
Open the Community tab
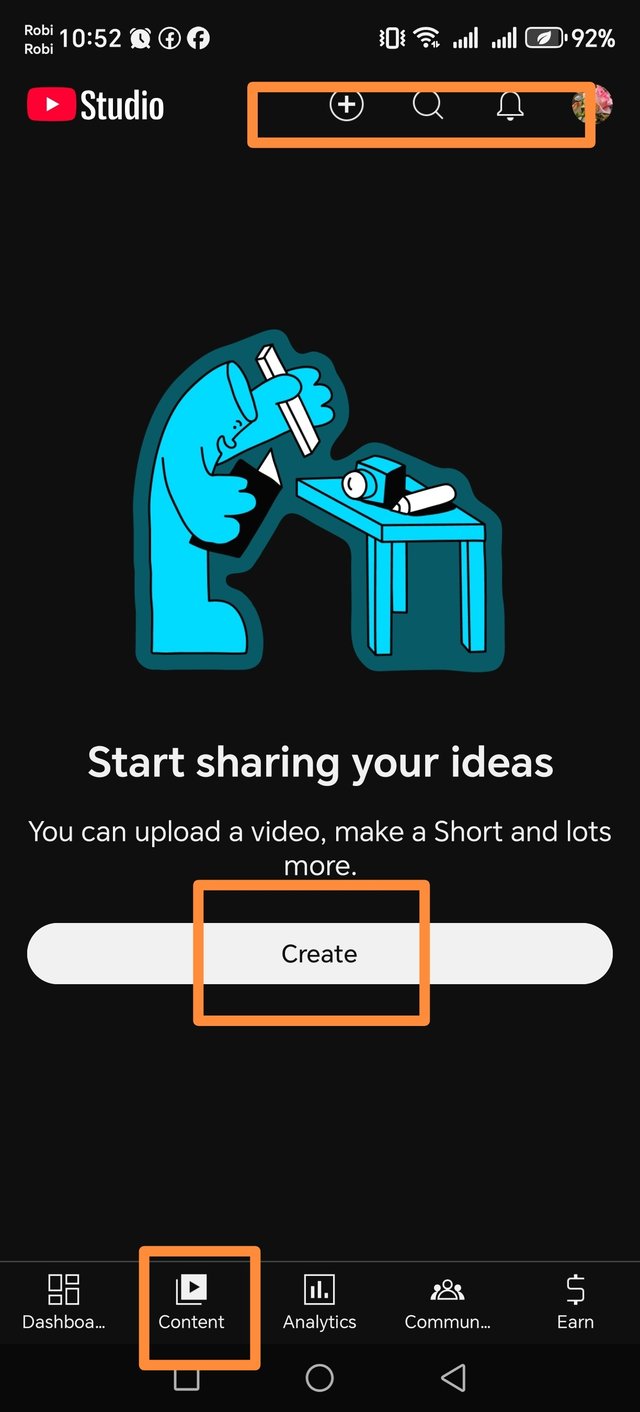pos(447,1302)
